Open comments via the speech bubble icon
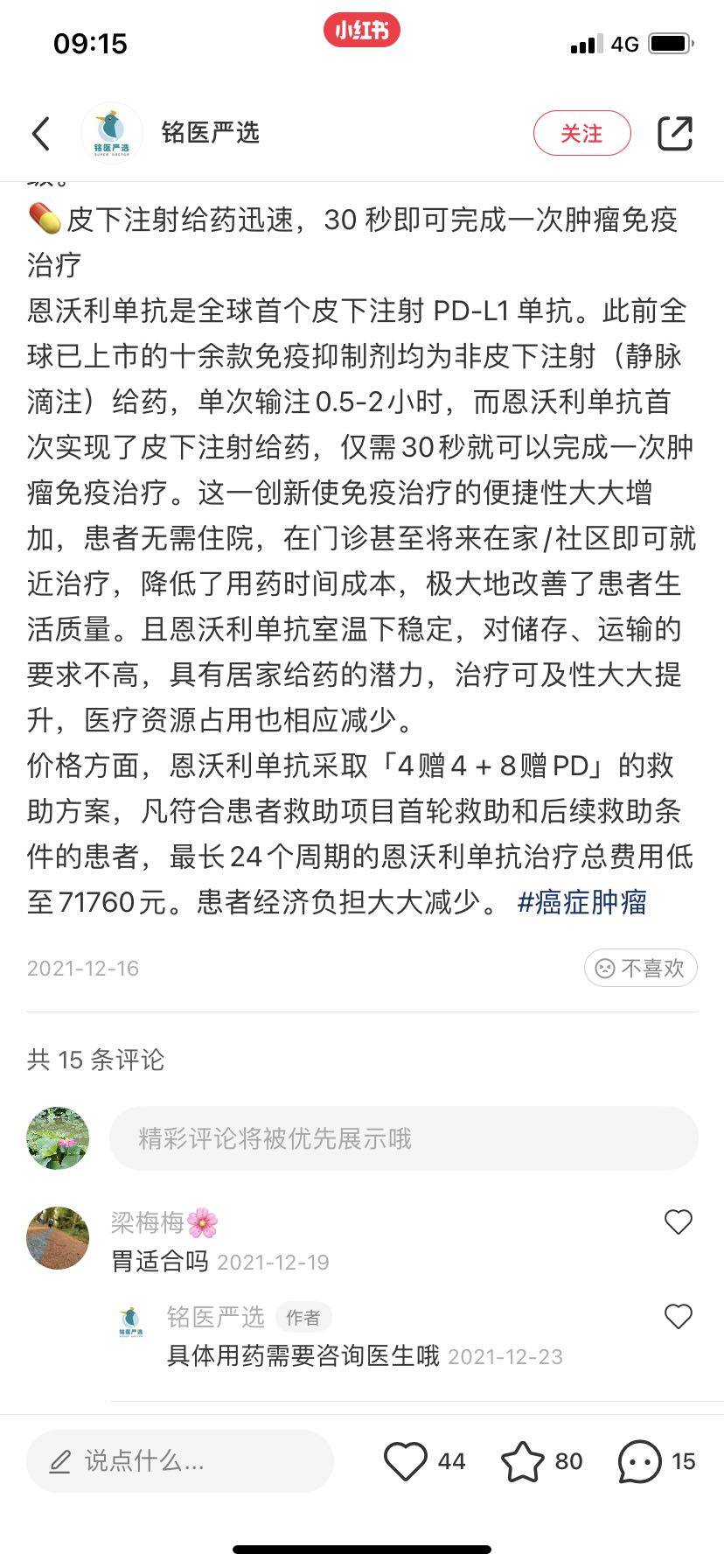 [640, 1461]
